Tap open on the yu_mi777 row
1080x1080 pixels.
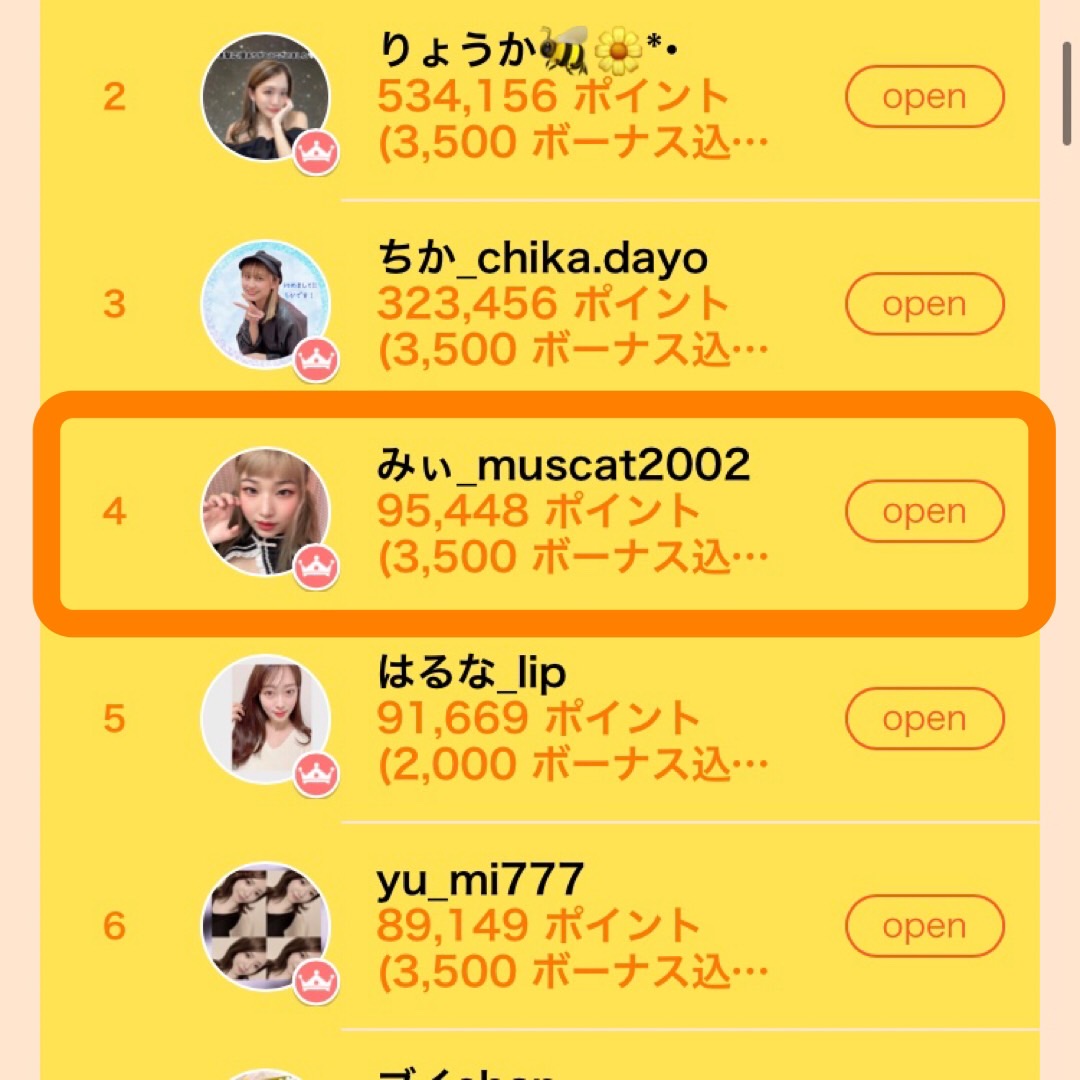(x=924, y=926)
